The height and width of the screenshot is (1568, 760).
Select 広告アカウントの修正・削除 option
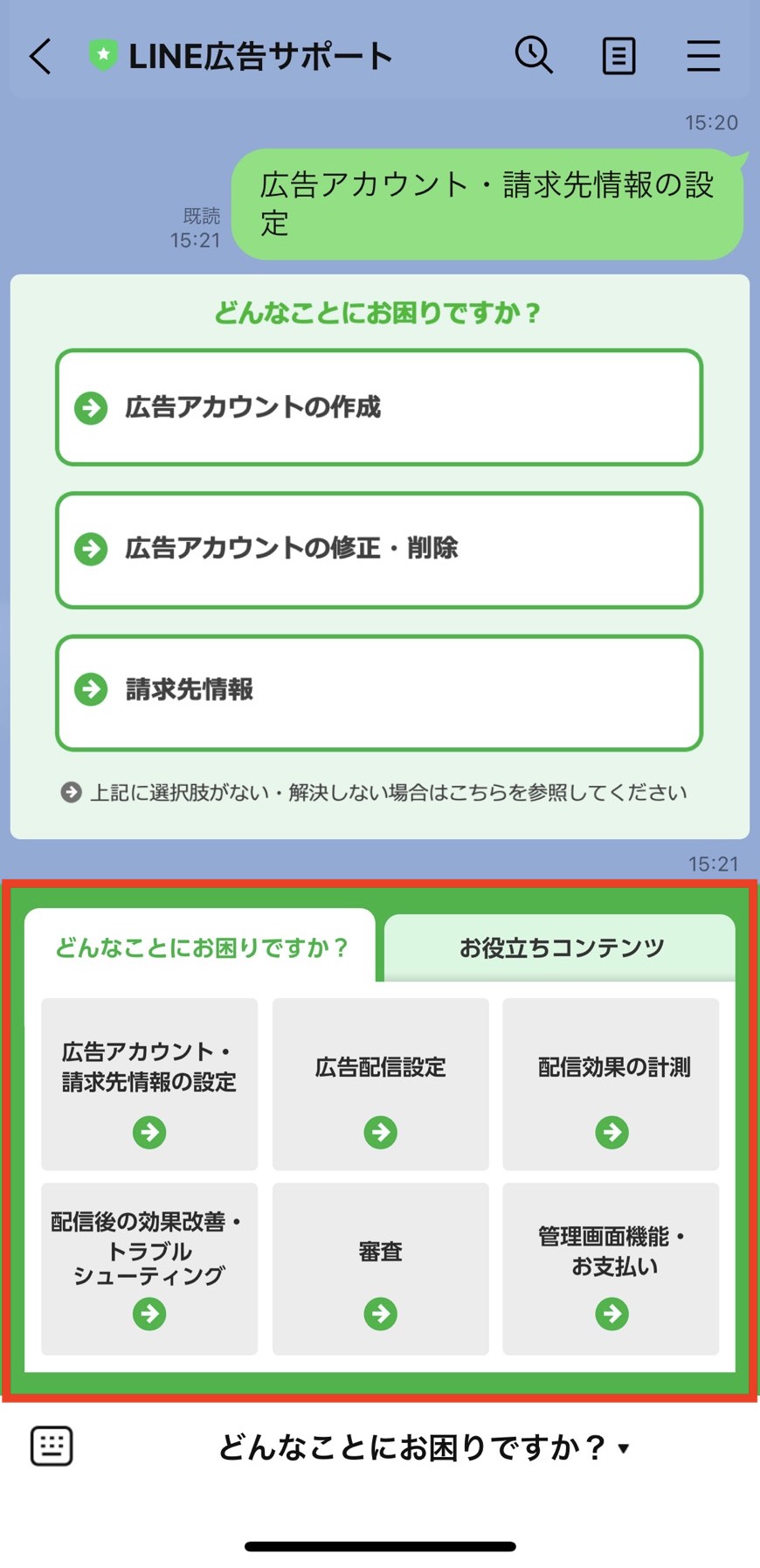(x=378, y=550)
